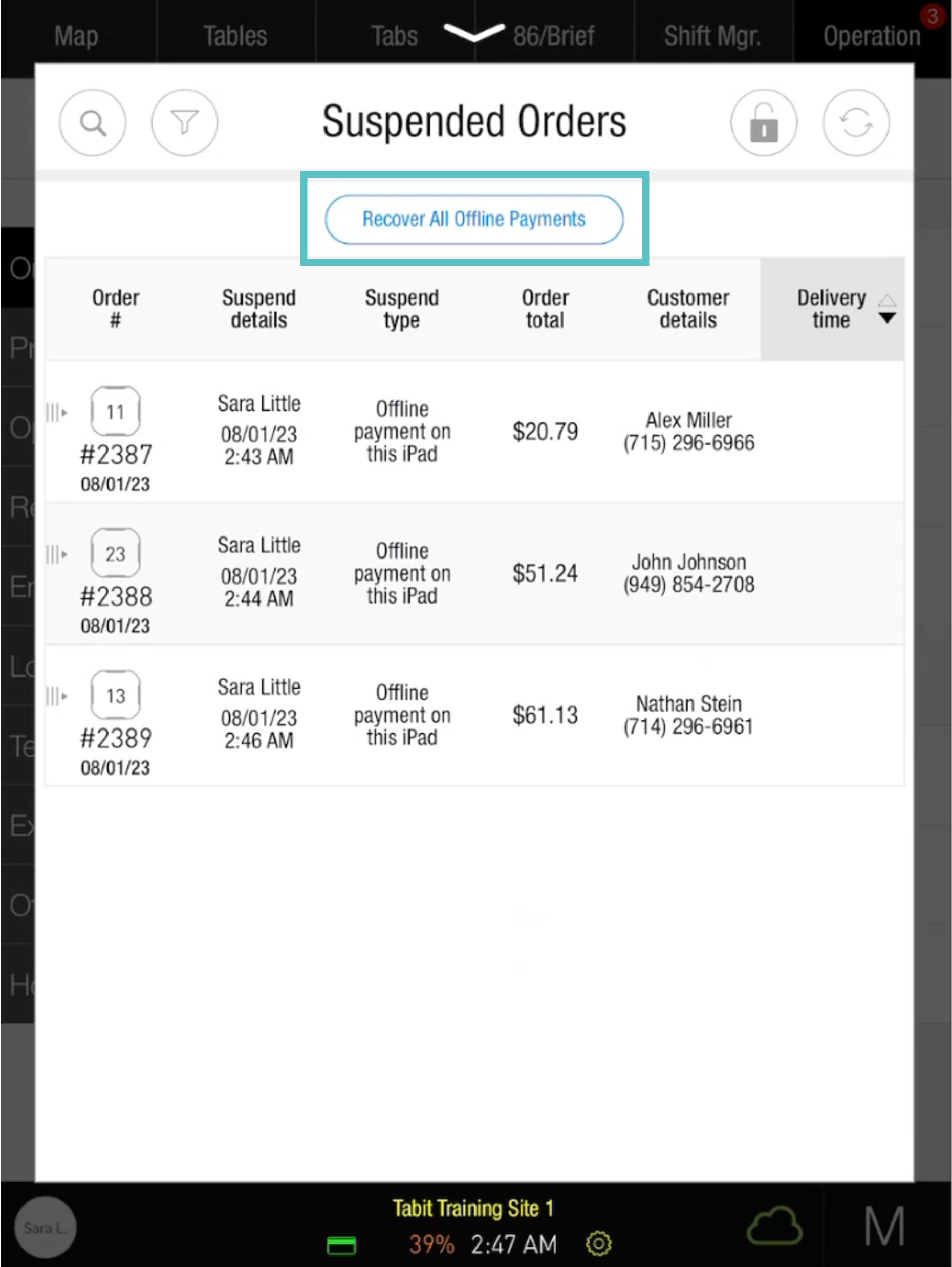This screenshot has width=952, height=1267.
Task: Switch to the Map tab
Action: [76, 35]
